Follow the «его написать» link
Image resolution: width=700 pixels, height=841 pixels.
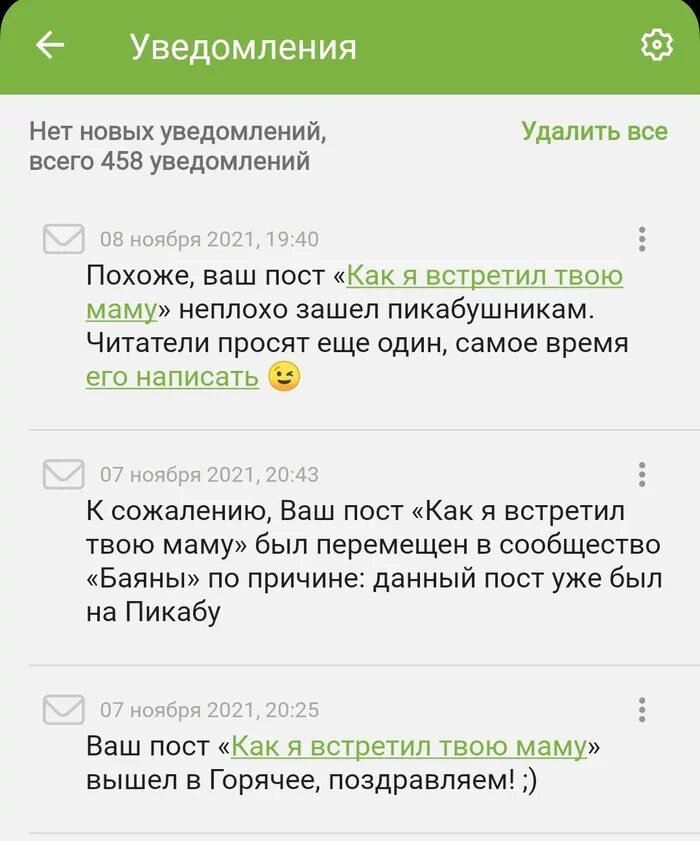[172, 377]
